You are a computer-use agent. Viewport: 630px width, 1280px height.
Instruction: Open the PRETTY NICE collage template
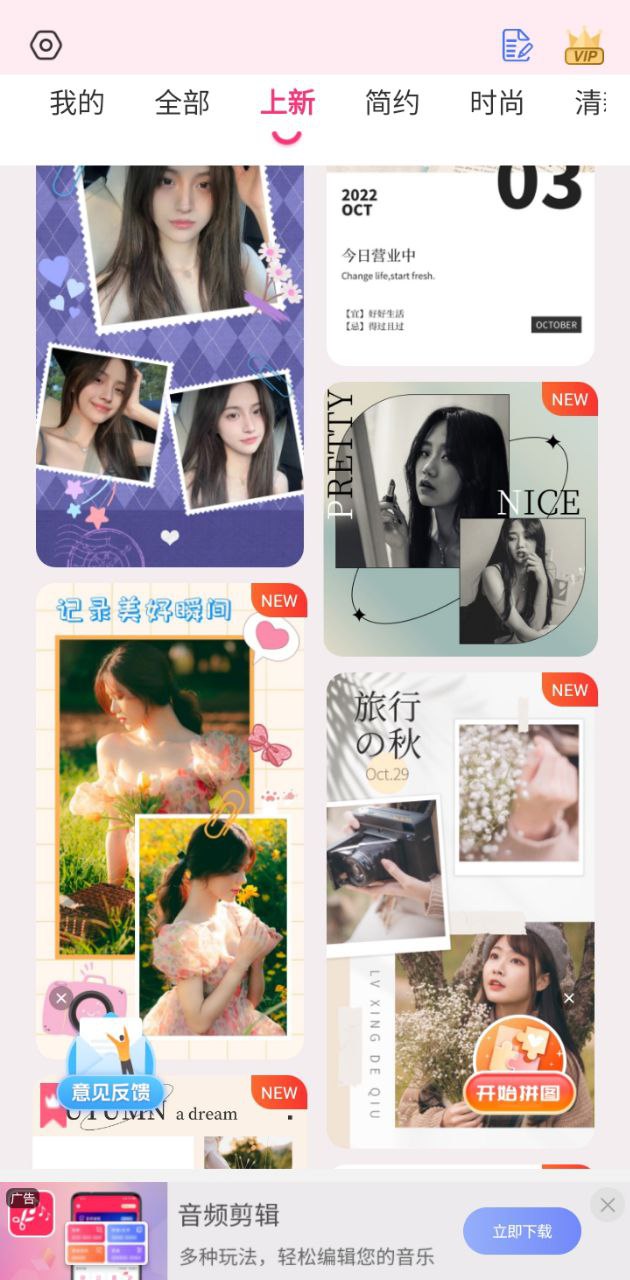460,518
